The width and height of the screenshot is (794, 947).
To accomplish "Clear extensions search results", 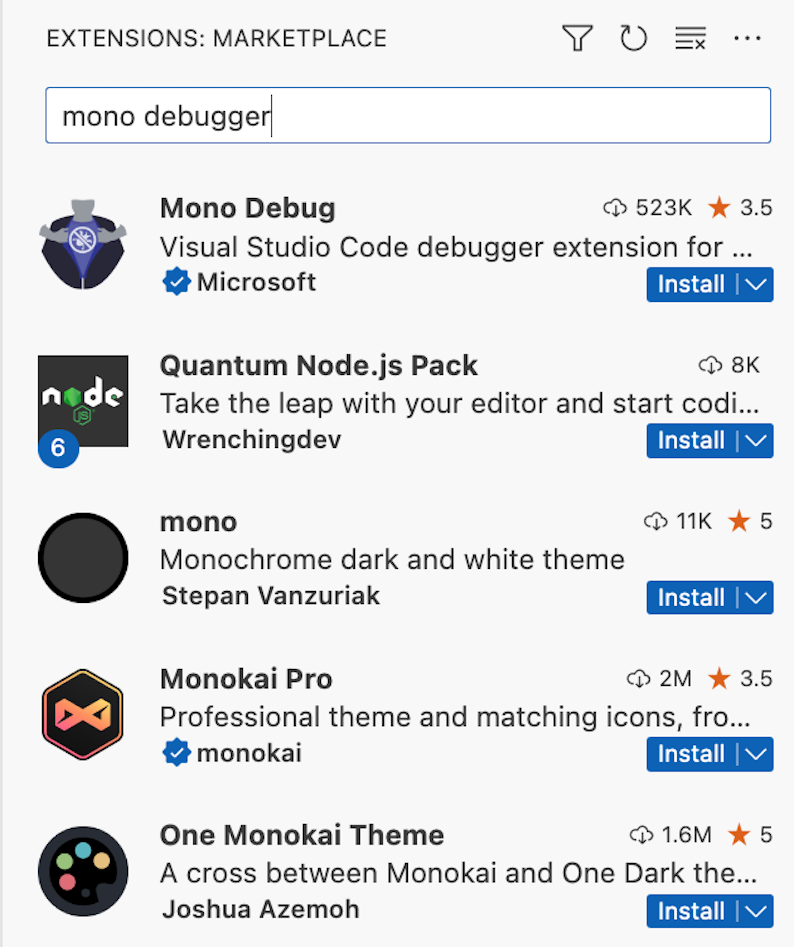I will pyautogui.click(x=690, y=39).
